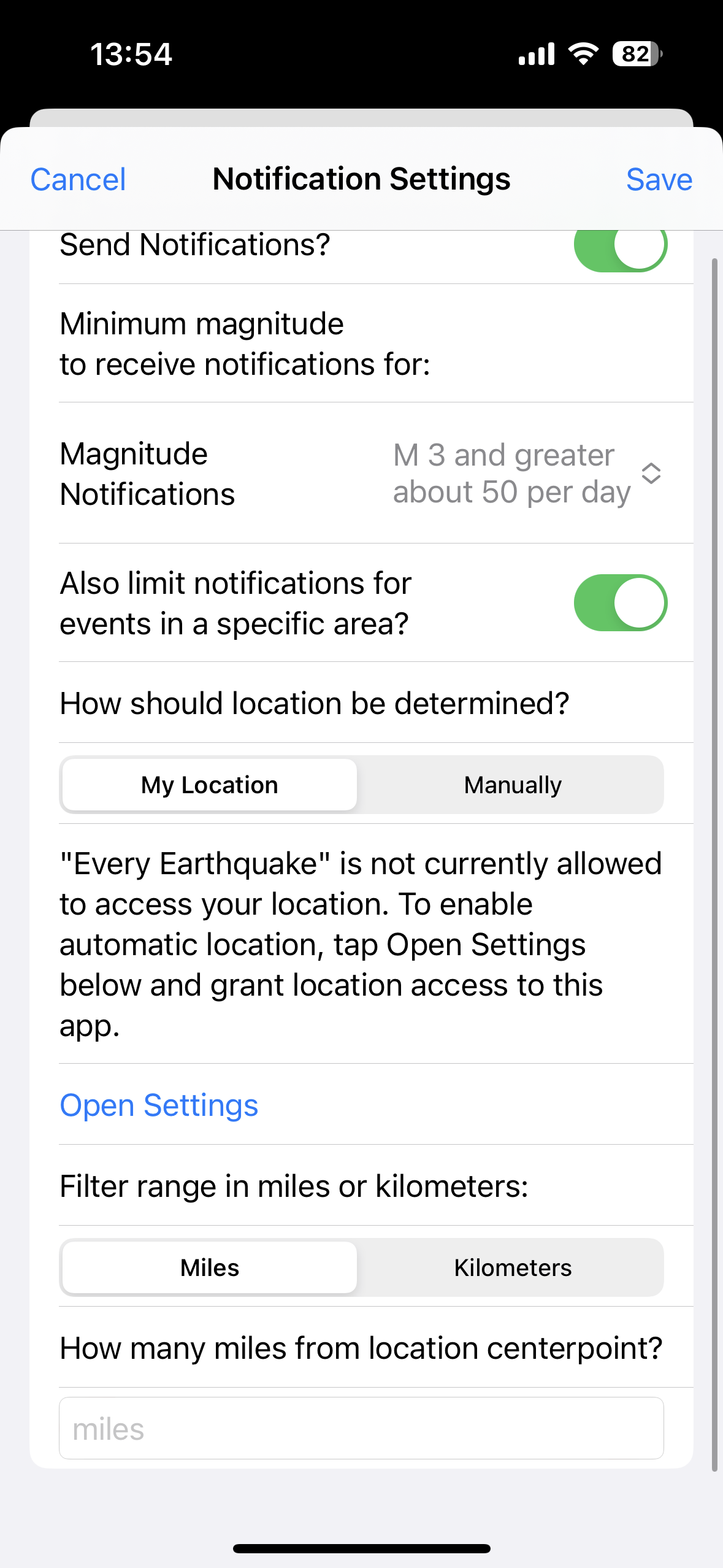The width and height of the screenshot is (723, 1568).
Task: Disable limiting notifications to a specific area
Action: click(620, 602)
